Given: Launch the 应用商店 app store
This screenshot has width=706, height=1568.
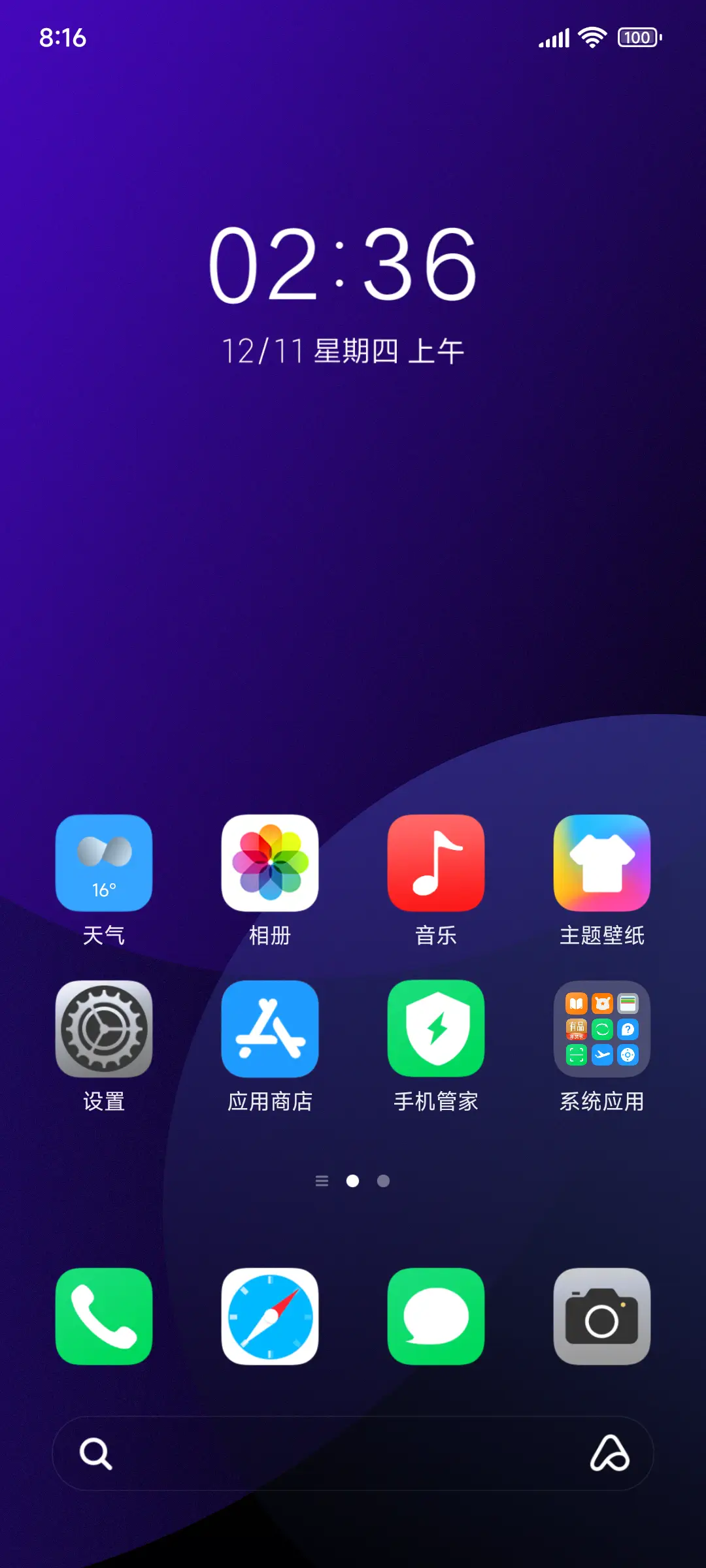Looking at the screenshot, I should tap(270, 1029).
